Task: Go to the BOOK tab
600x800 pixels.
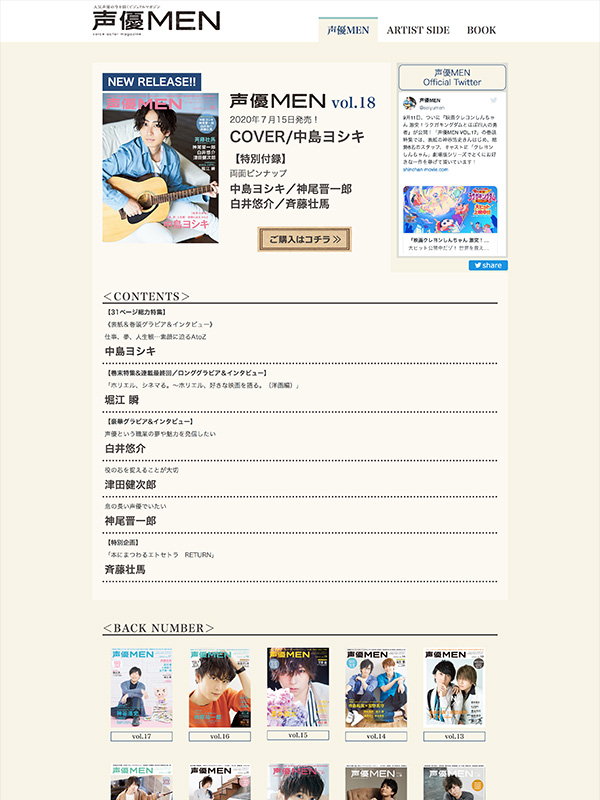Action: coord(481,30)
